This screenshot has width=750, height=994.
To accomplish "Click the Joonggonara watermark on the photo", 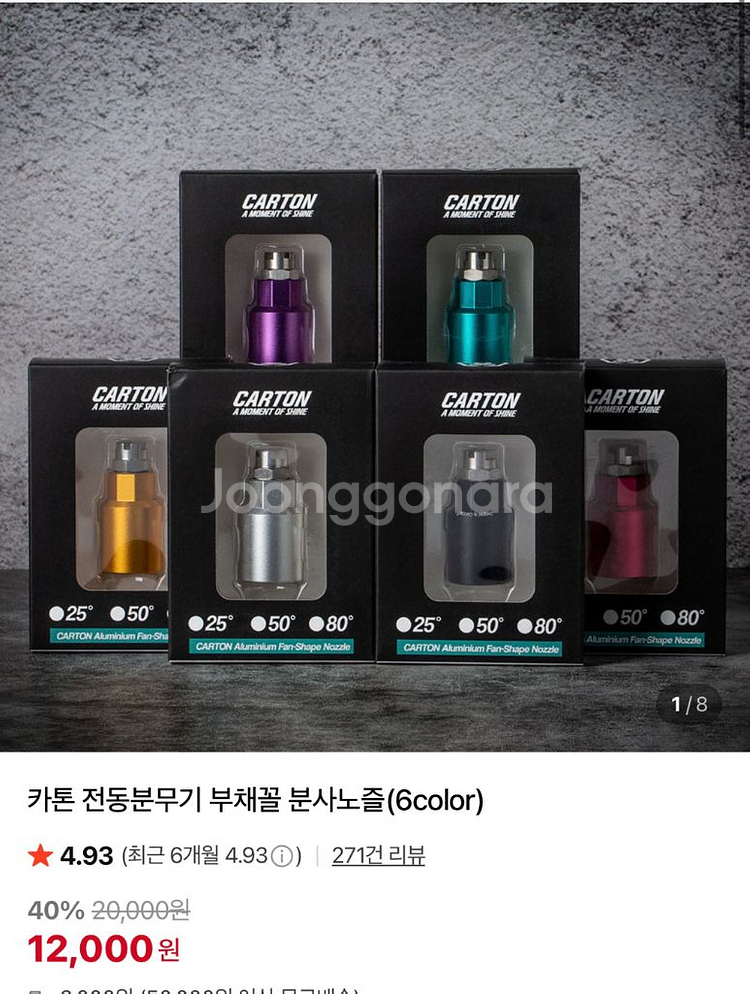I will [375, 494].
